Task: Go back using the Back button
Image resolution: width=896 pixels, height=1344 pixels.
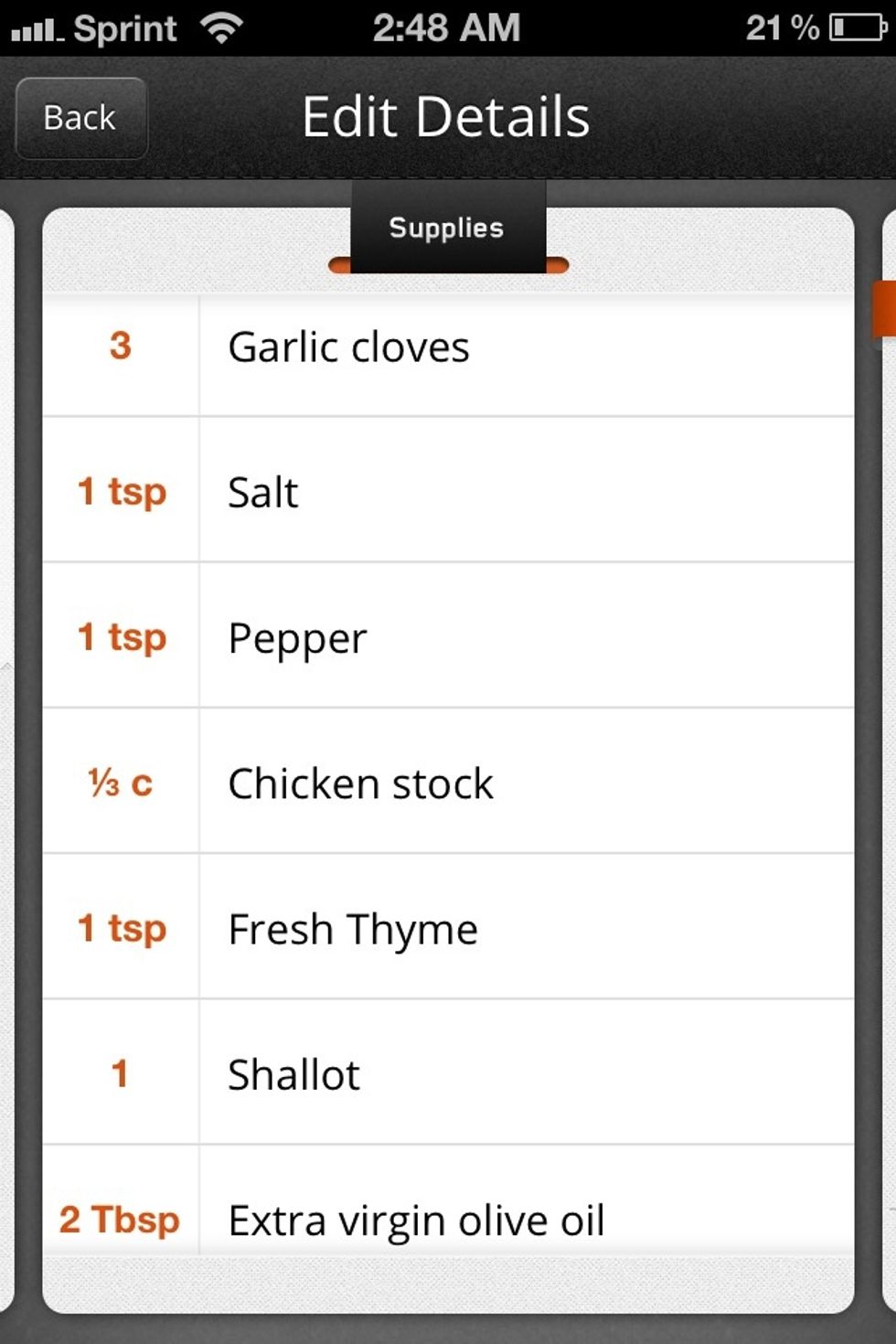Action: 80,118
